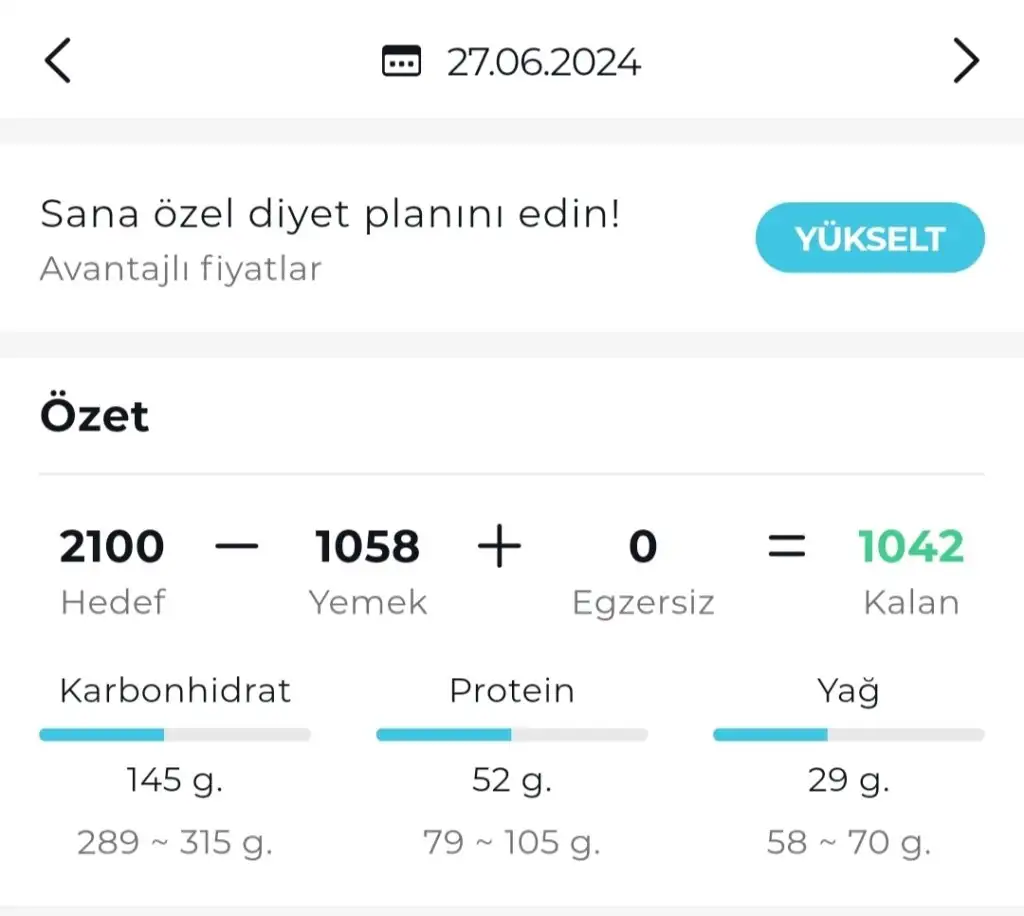Tap the YÜKSELT upgrade button
Screen dimensions: 1024x916
(x=869, y=239)
